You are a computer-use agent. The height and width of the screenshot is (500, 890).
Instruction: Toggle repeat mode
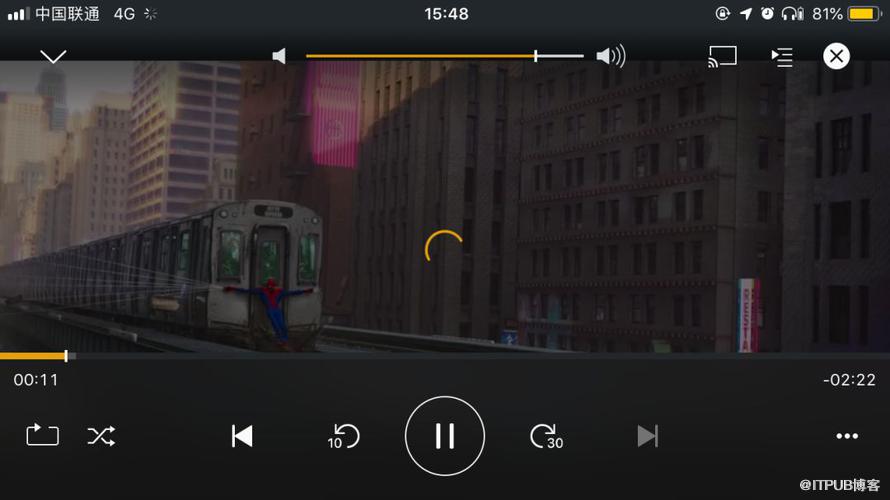(x=42, y=435)
